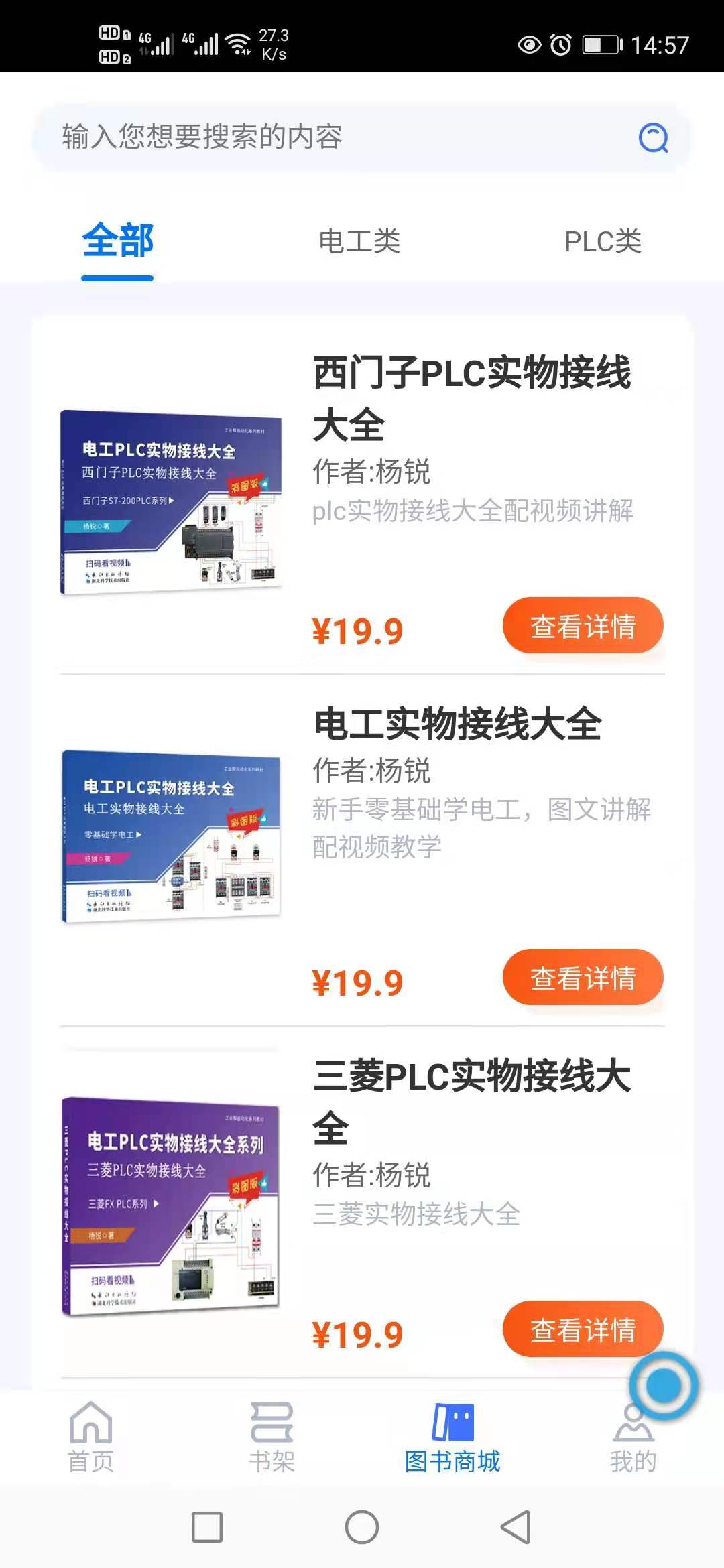View details for 西门子PLC实物接线大全
Image resolution: width=724 pixels, height=1568 pixels.
click(583, 626)
